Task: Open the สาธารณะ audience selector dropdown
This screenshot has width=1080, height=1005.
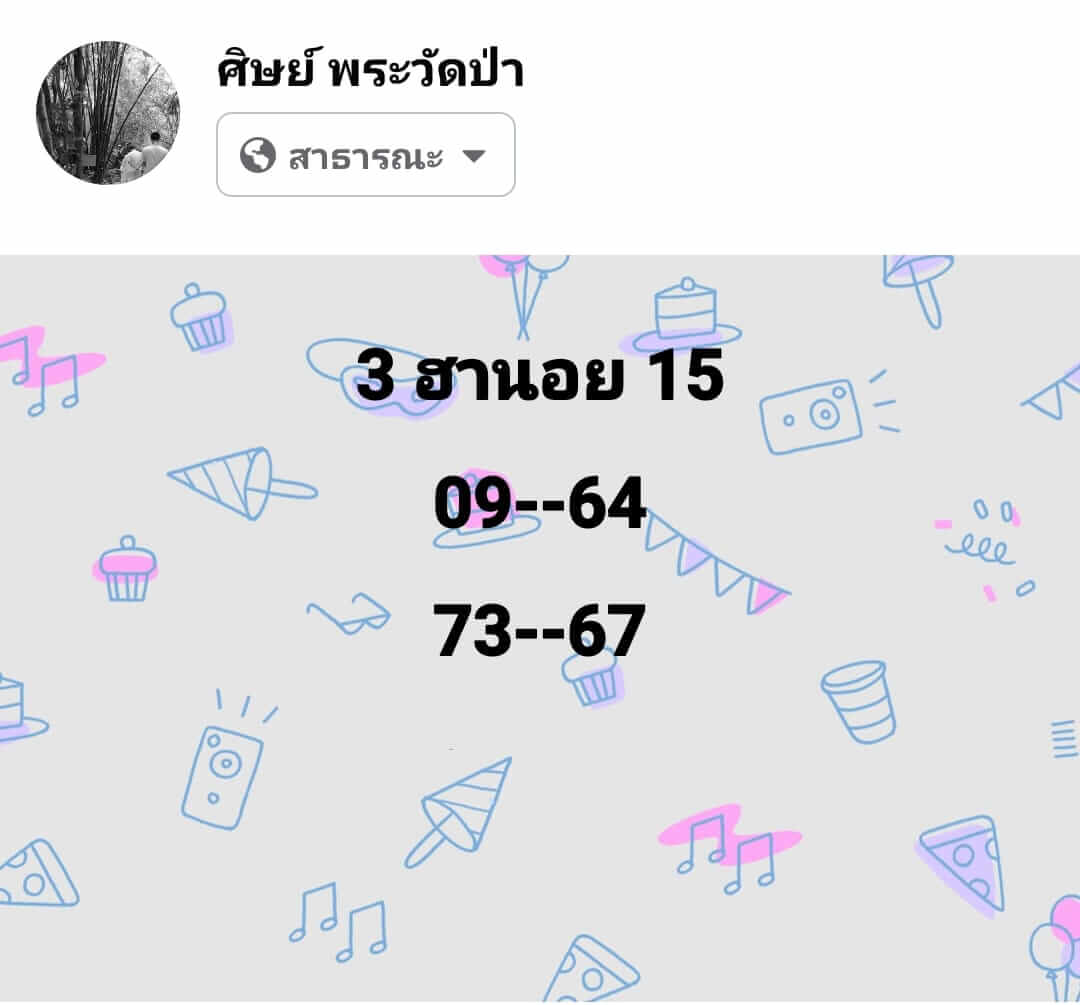Action: click(365, 155)
